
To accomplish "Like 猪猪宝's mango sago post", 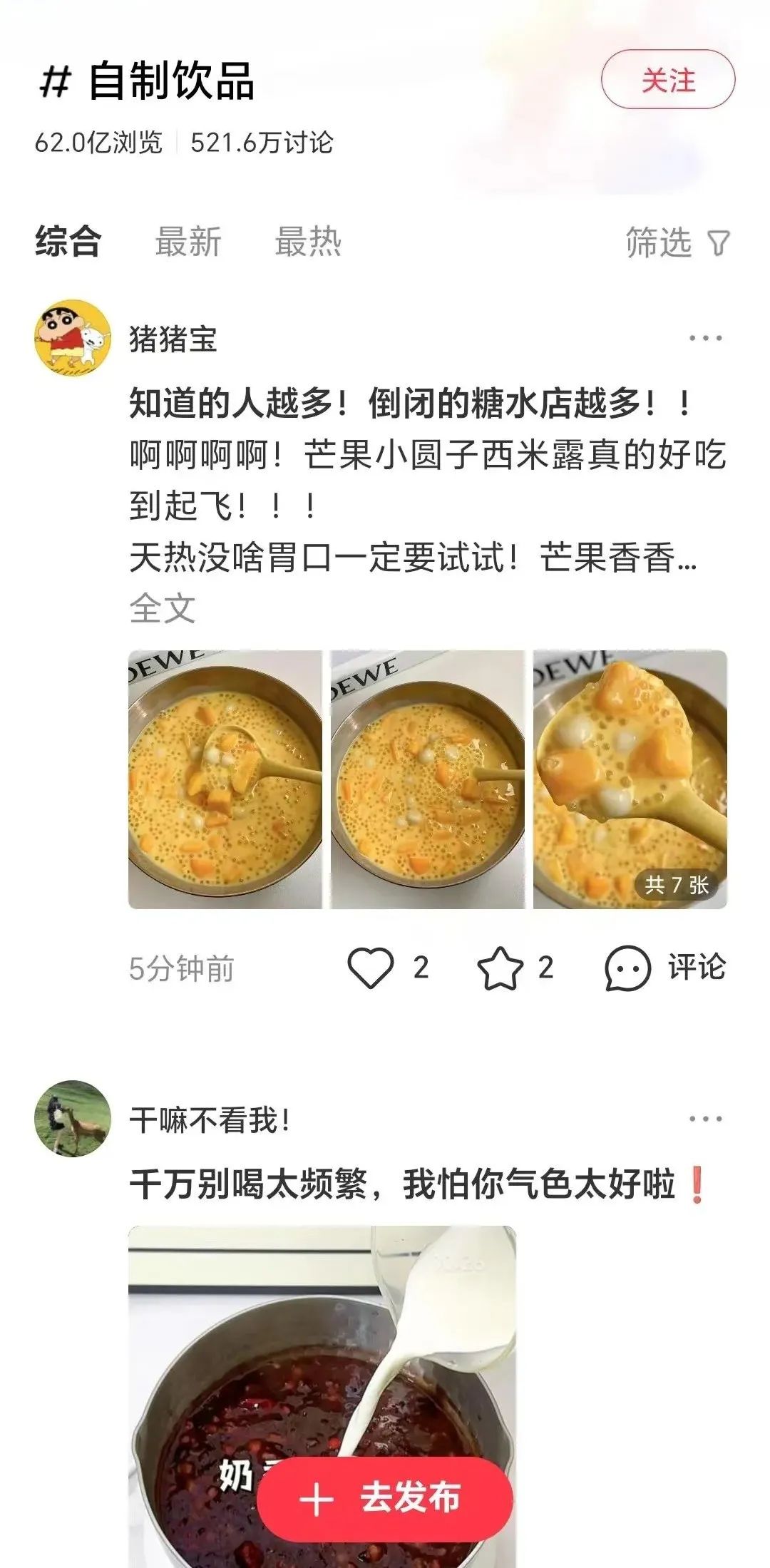I will tap(371, 968).
